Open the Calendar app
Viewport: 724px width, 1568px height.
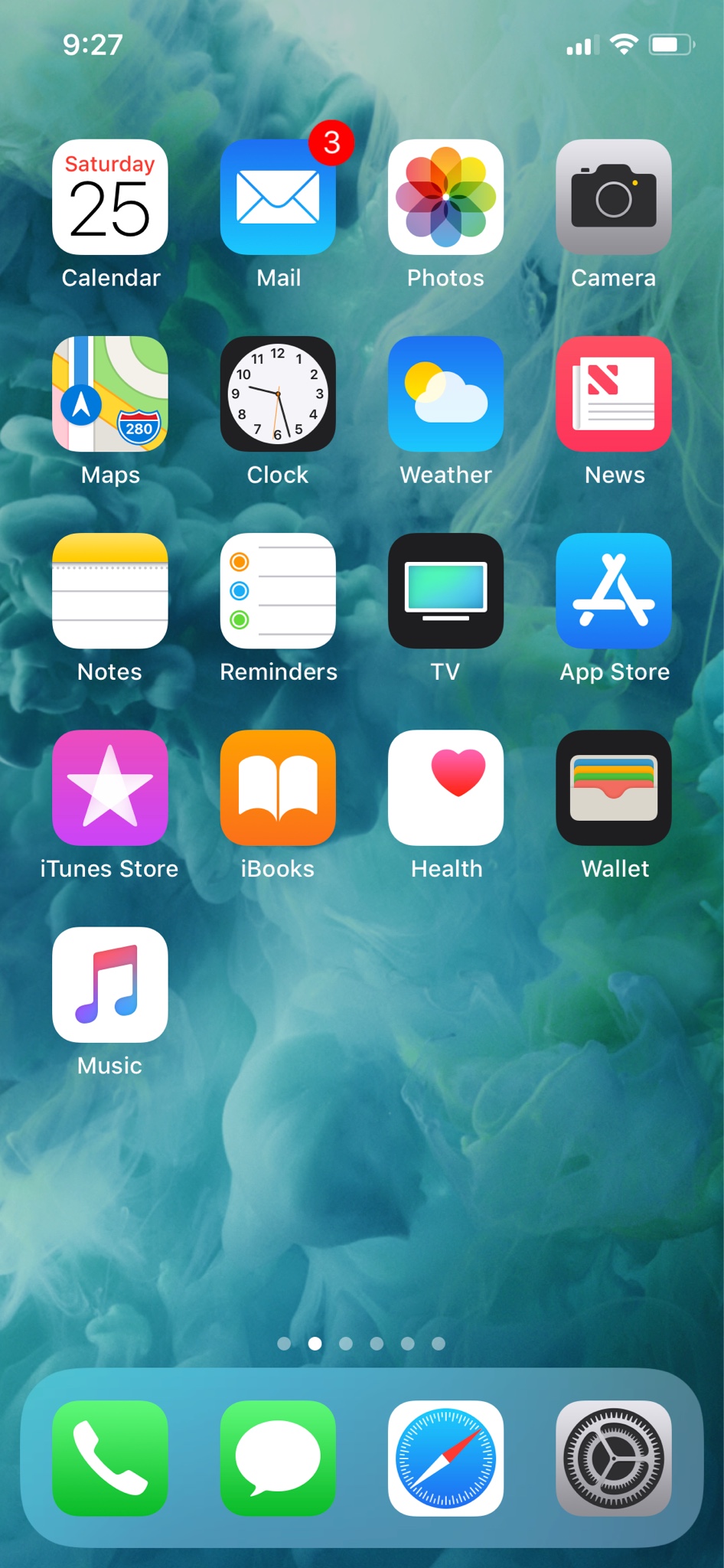[110, 197]
